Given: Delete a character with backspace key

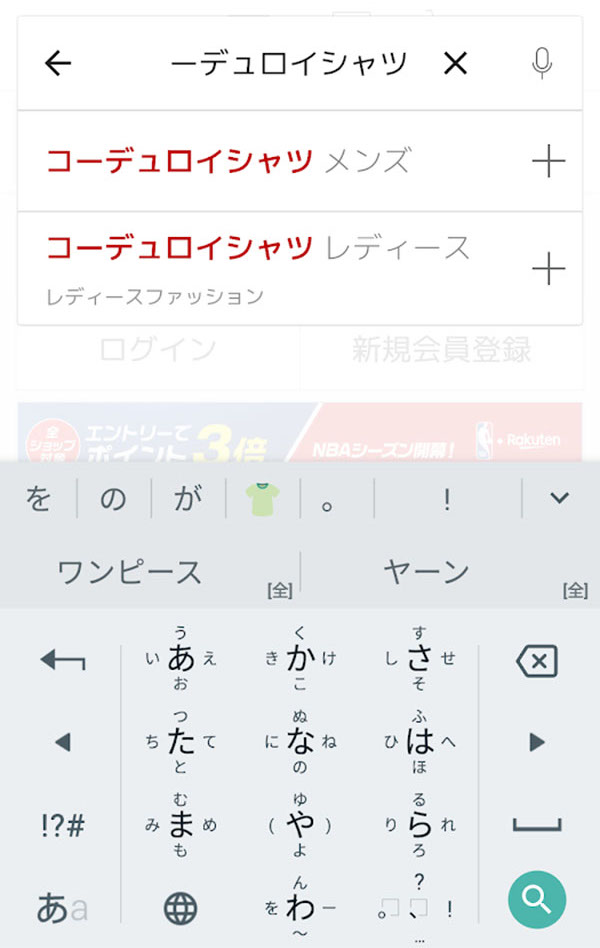Looking at the screenshot, I should click(537, 661).
